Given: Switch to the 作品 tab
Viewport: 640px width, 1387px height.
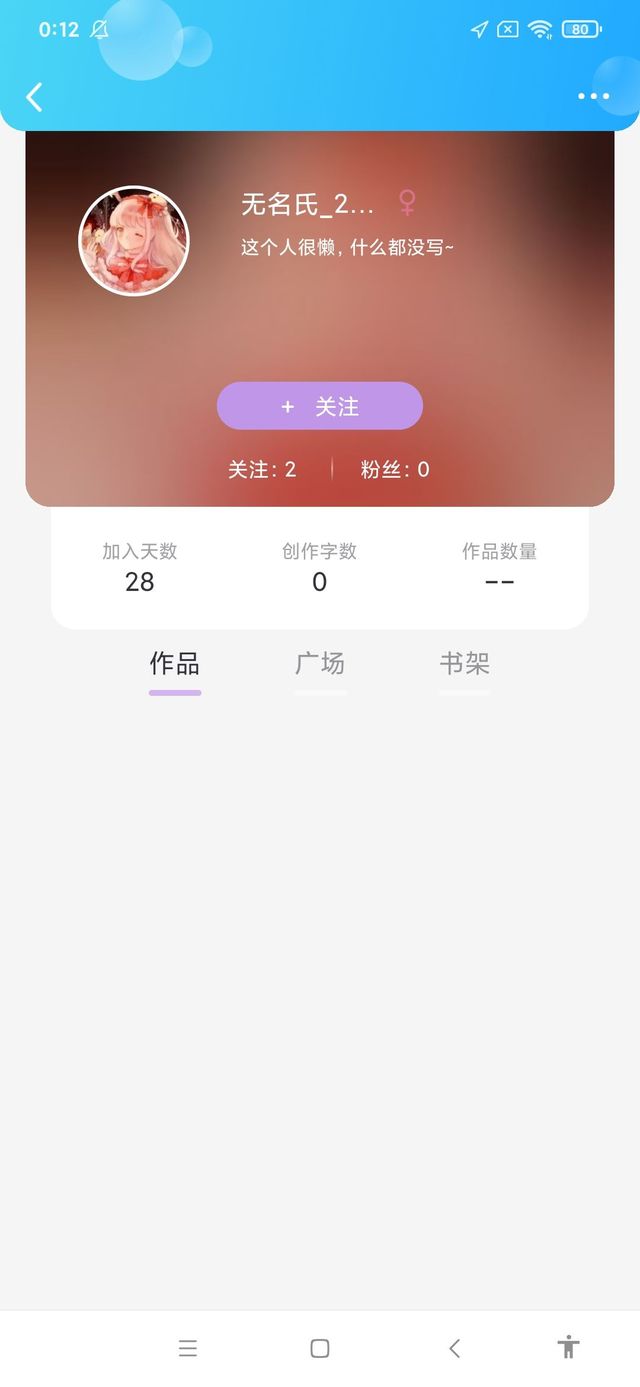Looking at the screenshot, I should pyautogui.click(x=175, y=665).
